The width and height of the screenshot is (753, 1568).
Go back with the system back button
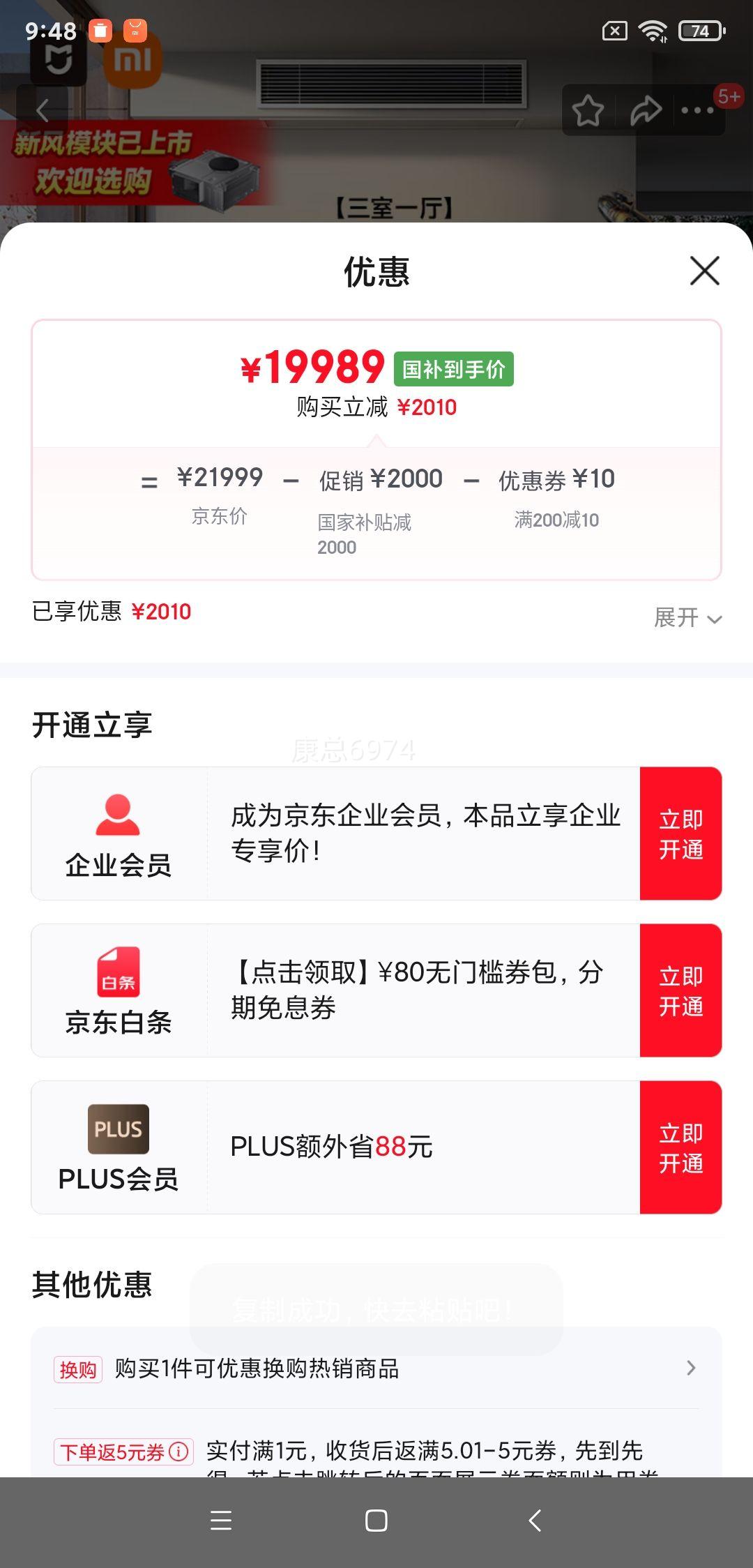[x=535, y=1521]
